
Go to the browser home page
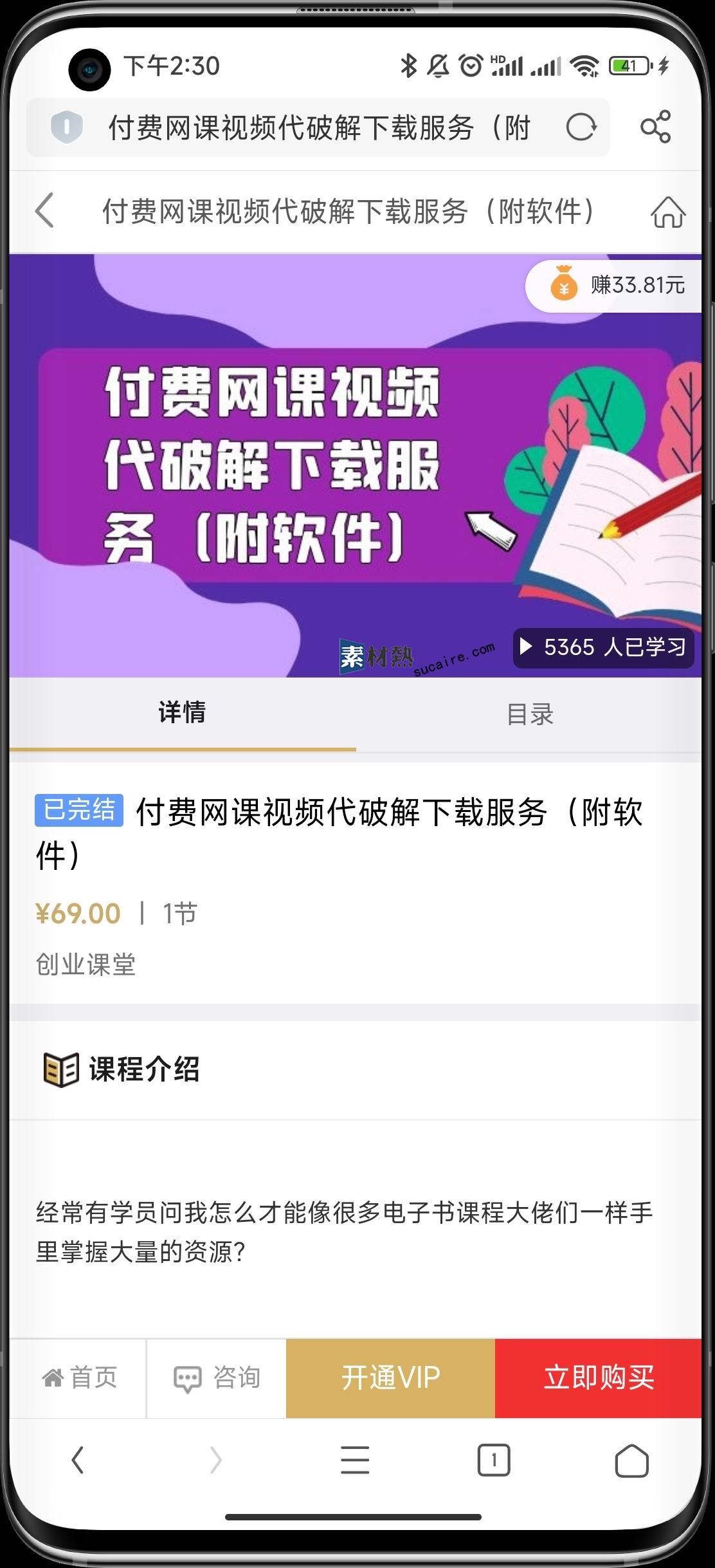tap(631, 1460)
